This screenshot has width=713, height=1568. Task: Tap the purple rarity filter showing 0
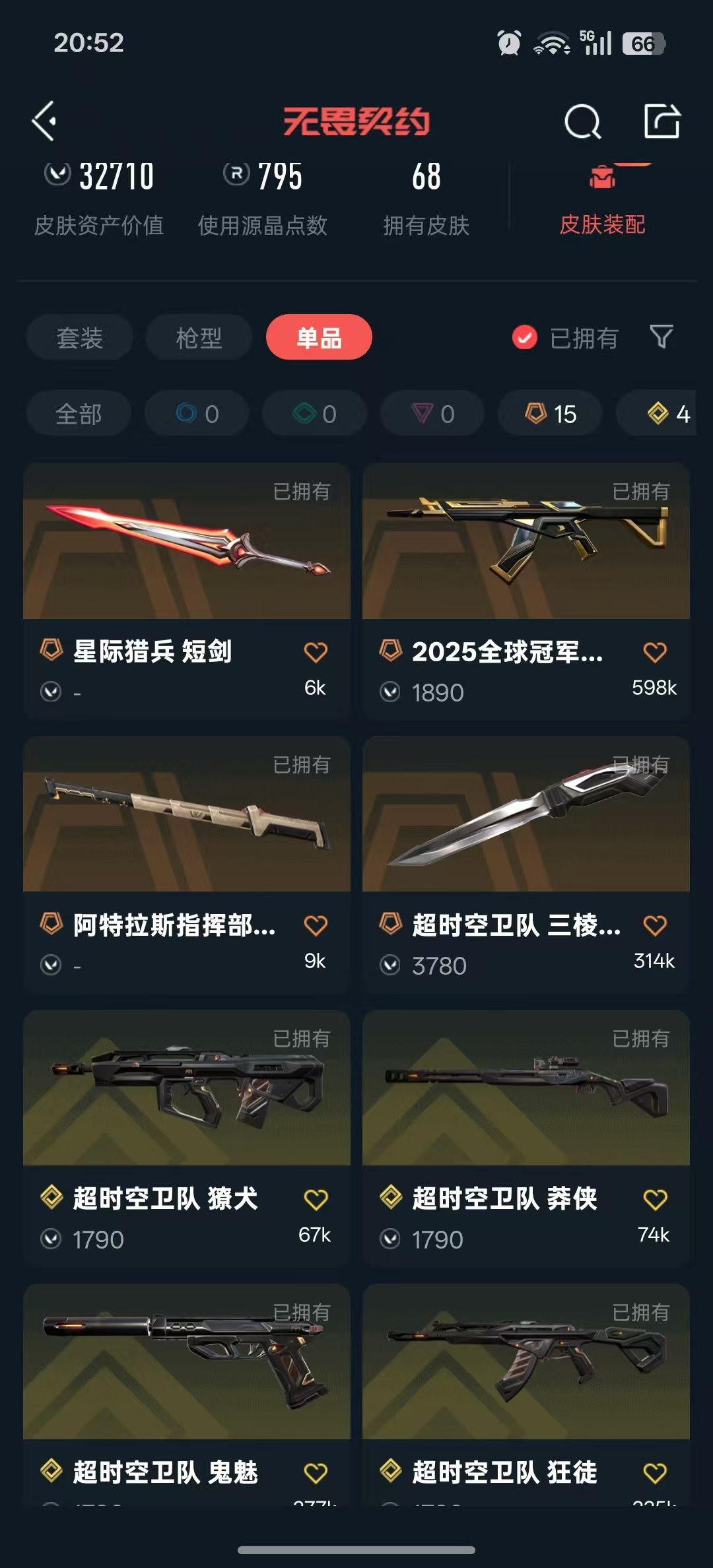[431, 414]
